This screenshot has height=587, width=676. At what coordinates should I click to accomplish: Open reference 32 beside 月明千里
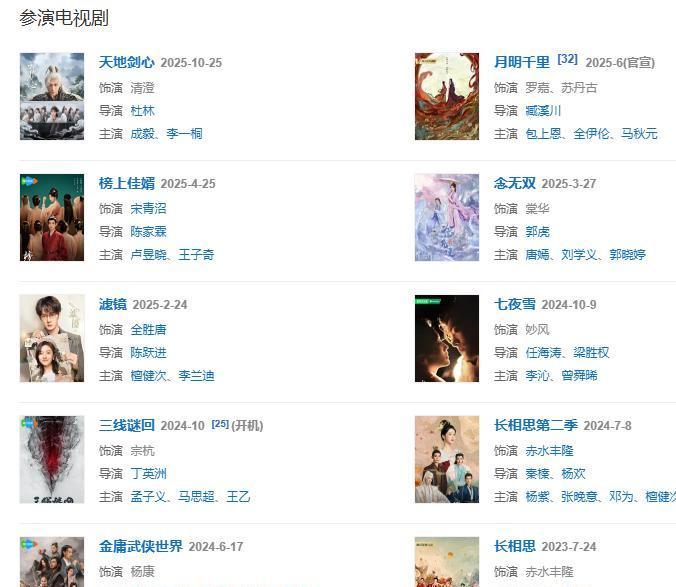tap(568, 59)
